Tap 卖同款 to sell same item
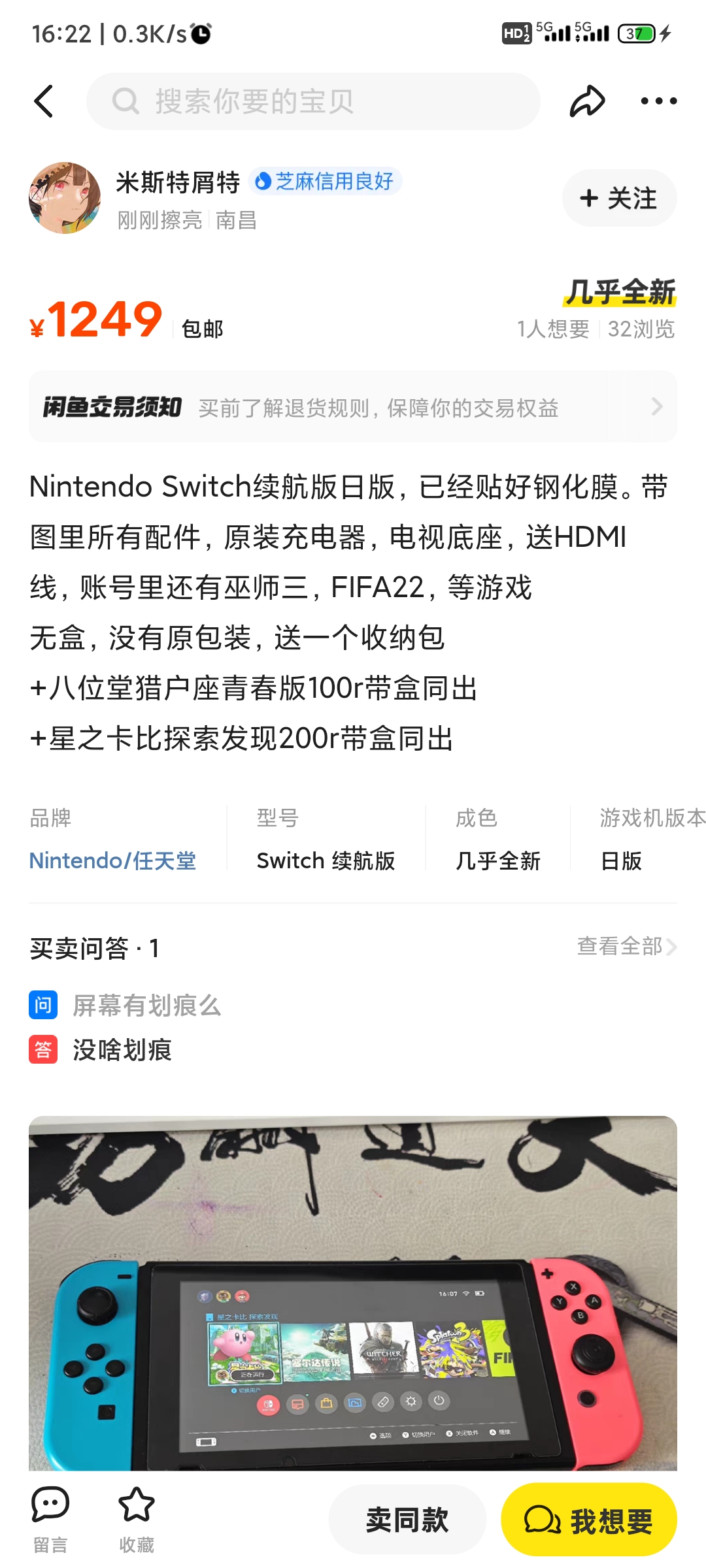 tap(407, 1520)
